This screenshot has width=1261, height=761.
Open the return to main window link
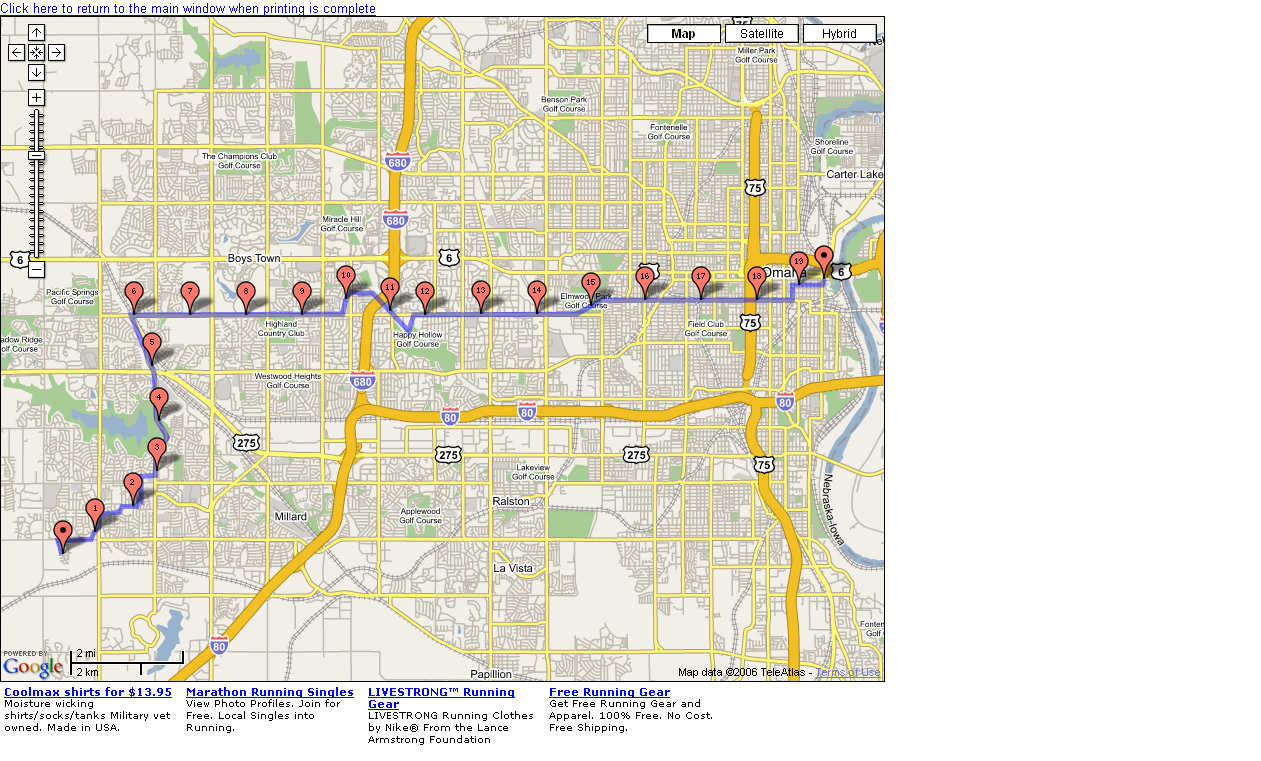tap(188, 9)
